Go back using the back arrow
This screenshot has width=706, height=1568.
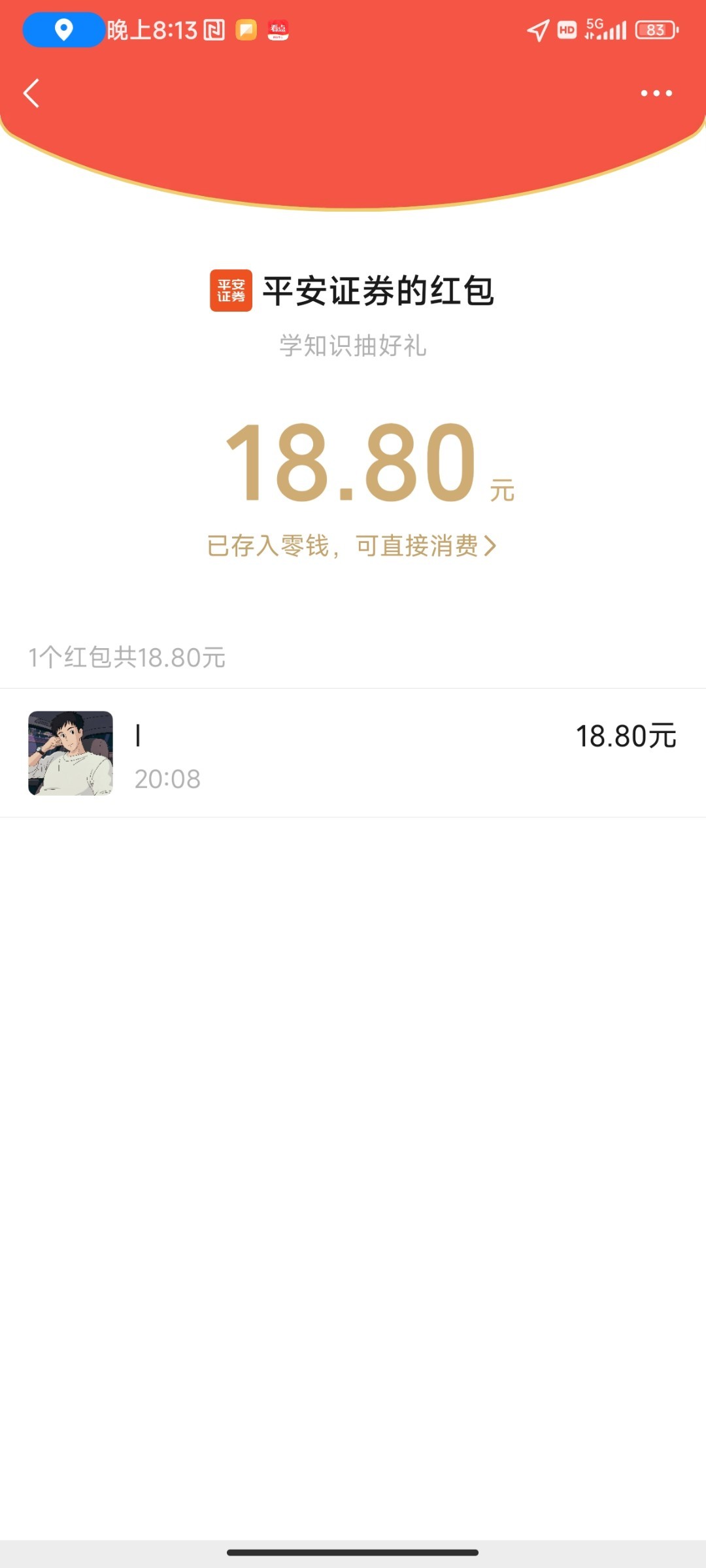point(31,93)
